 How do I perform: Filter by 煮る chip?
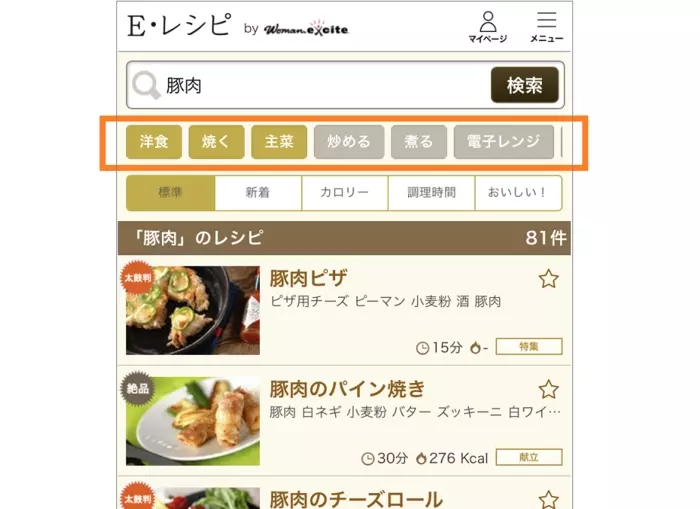click(419, 142)
